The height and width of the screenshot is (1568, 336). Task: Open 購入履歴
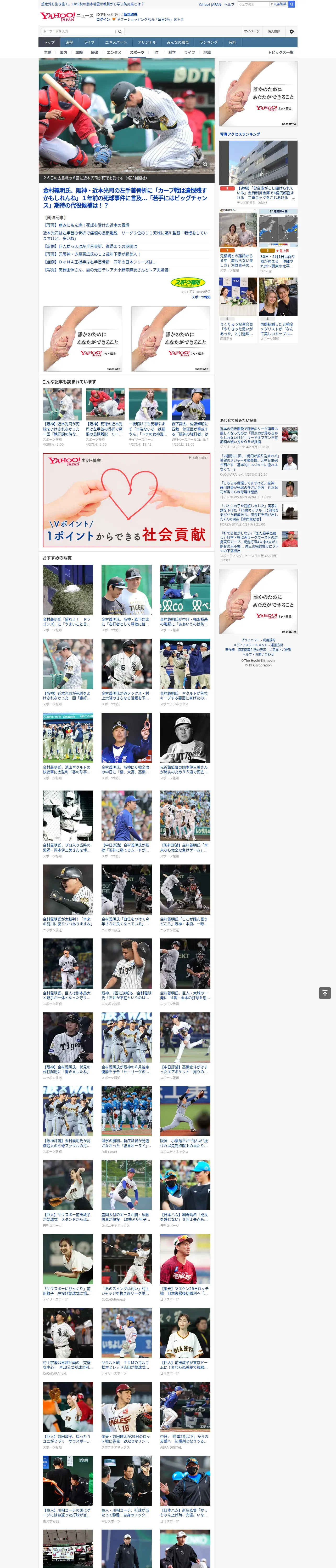click(274, 31)
